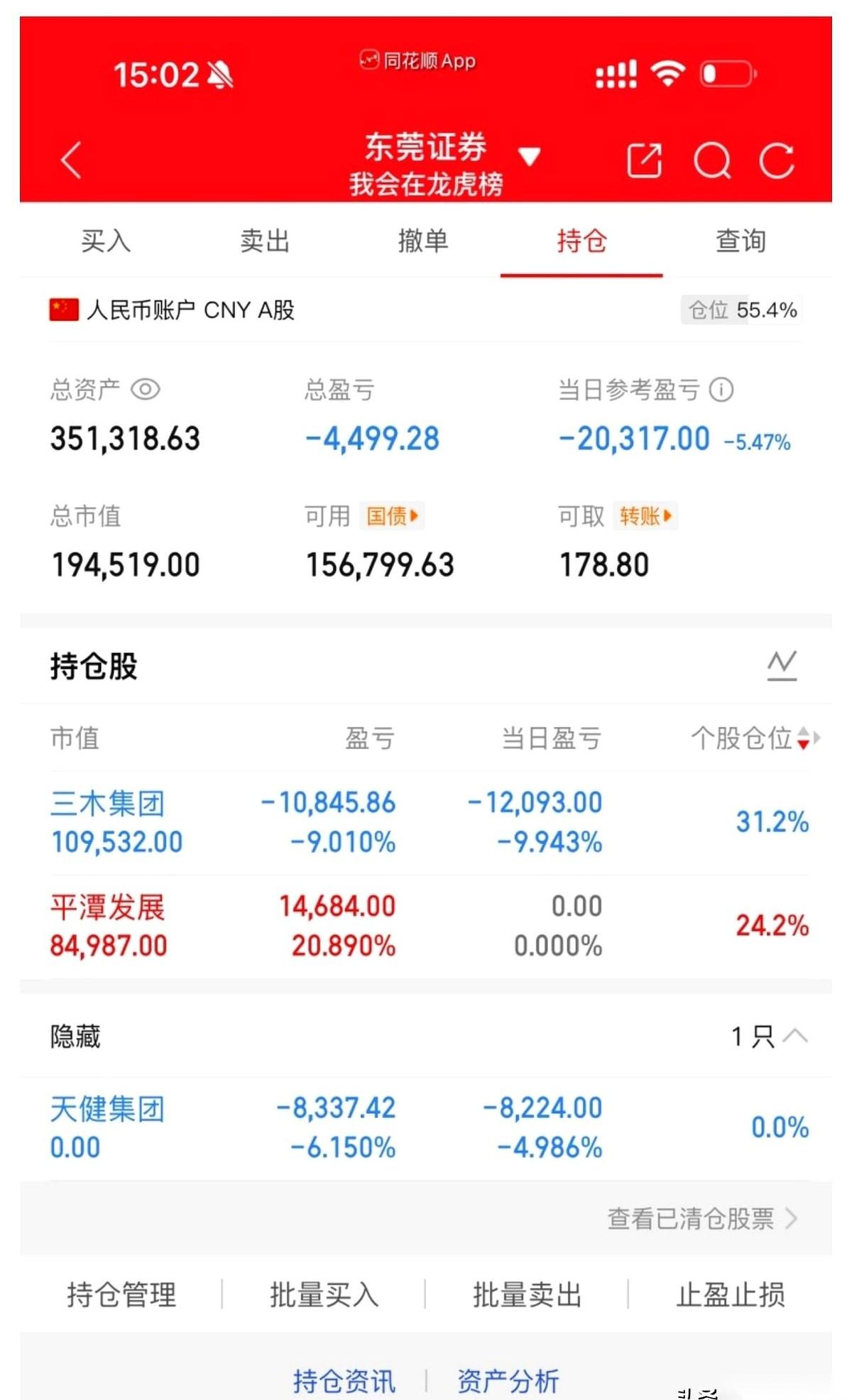Switch to the 卖出 tab

click(x=264, y=241)
